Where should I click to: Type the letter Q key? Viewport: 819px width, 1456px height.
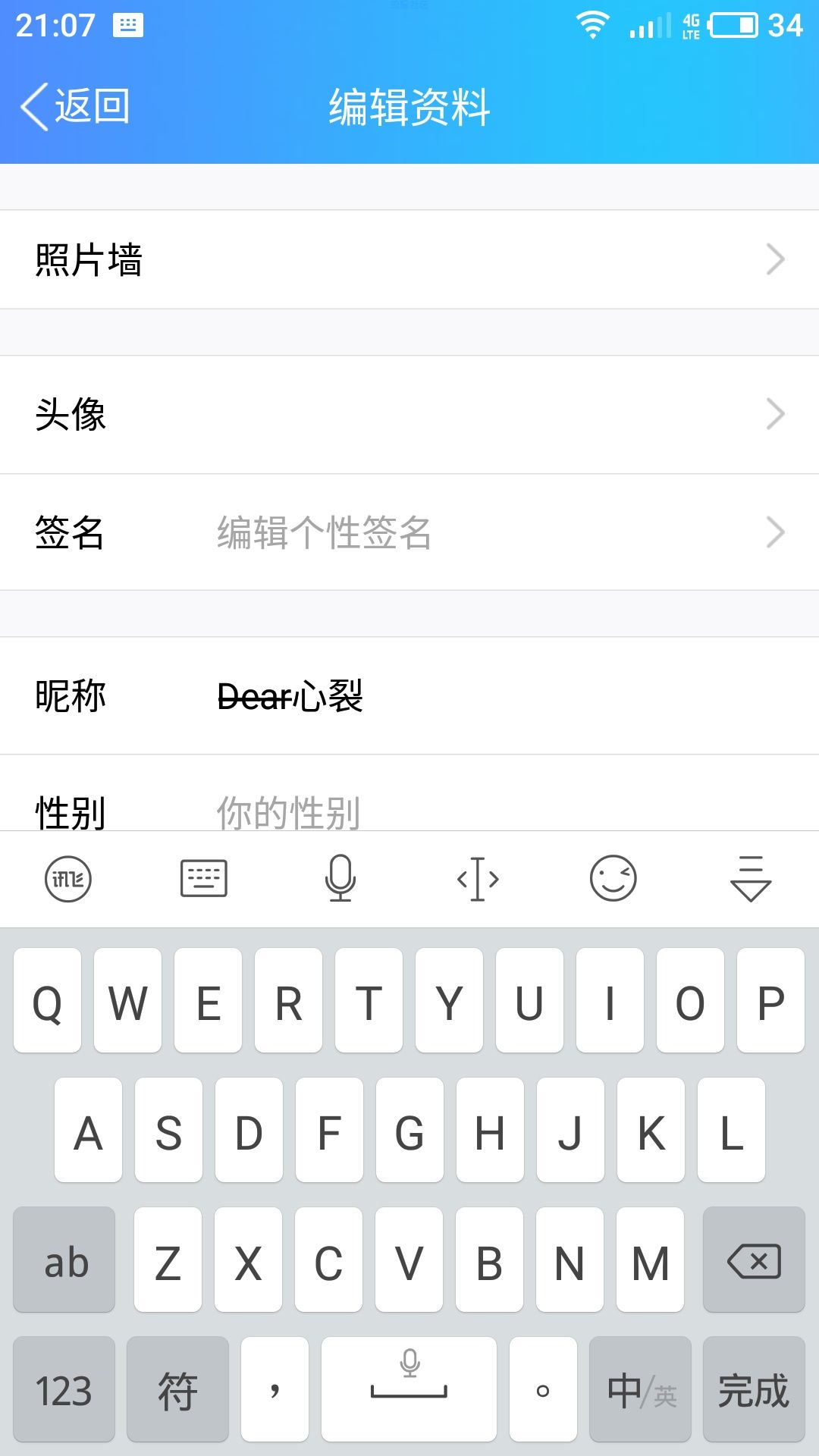47,1000
